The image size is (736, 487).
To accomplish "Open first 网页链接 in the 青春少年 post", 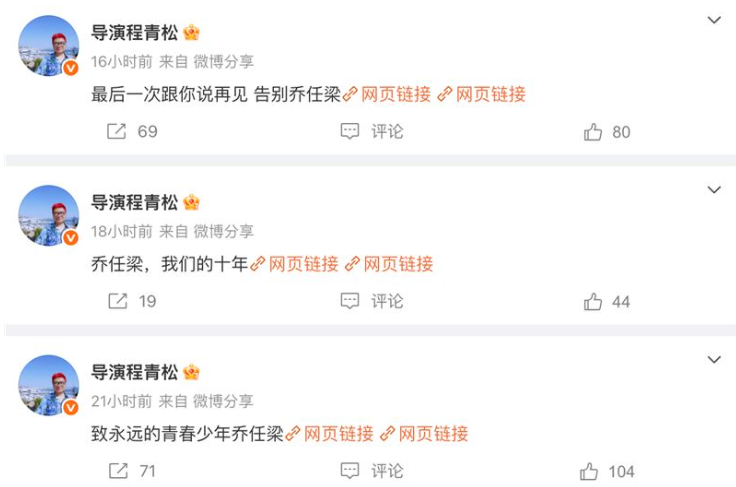I will click(x=337, y=435).
